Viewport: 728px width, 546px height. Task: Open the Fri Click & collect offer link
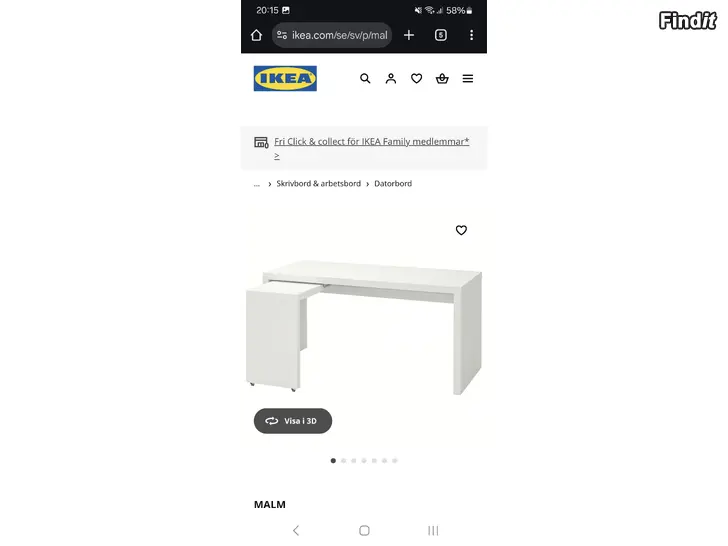pyautogui.click(x=370, y=142)
